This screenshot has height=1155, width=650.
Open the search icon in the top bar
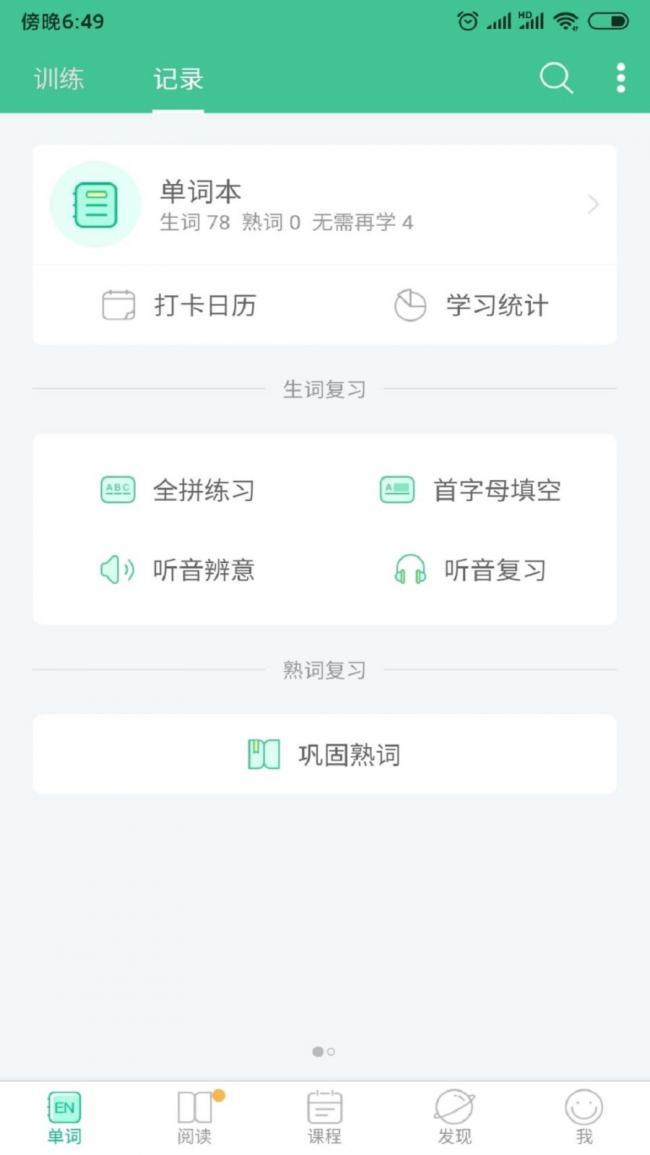point(556,78)
